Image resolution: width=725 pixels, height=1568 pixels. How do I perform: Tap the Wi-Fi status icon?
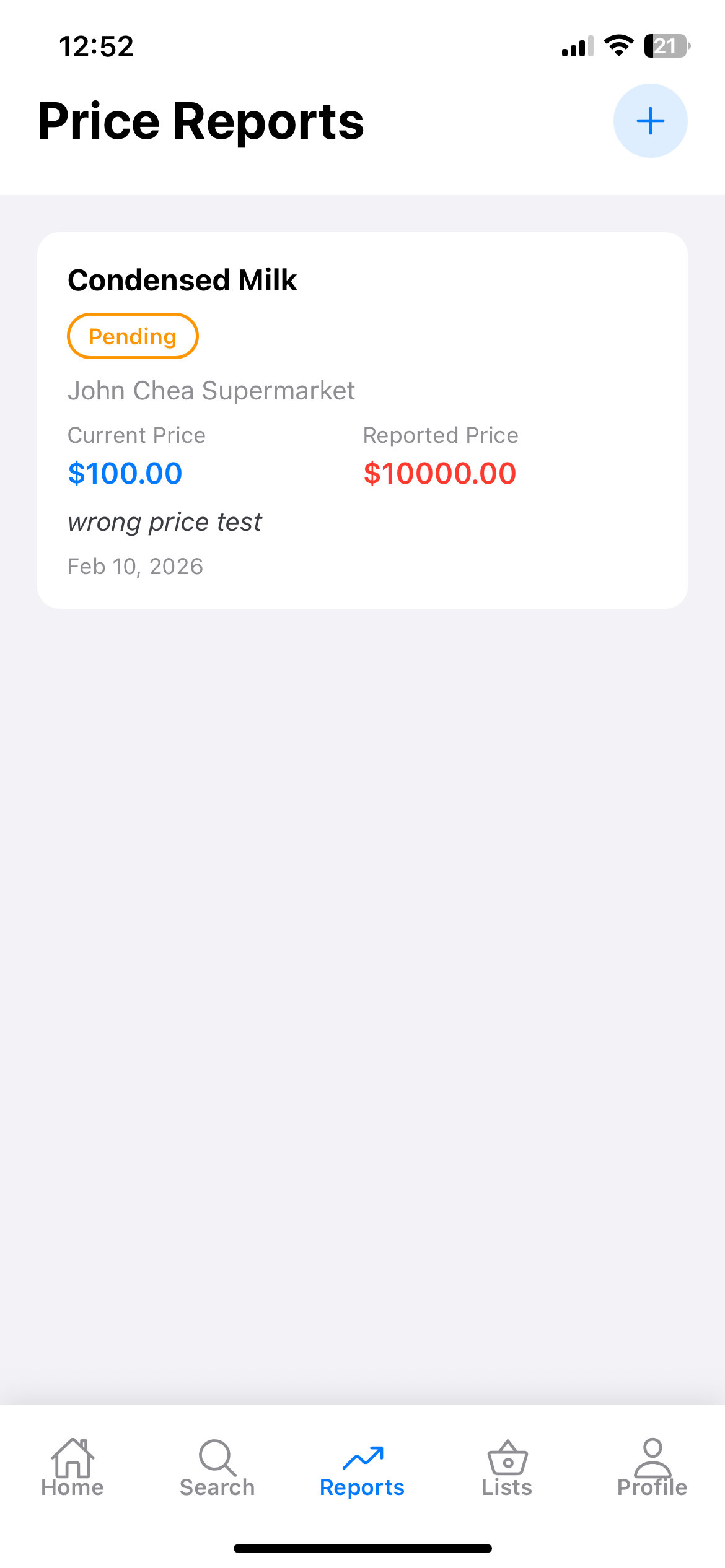(618, 45)
